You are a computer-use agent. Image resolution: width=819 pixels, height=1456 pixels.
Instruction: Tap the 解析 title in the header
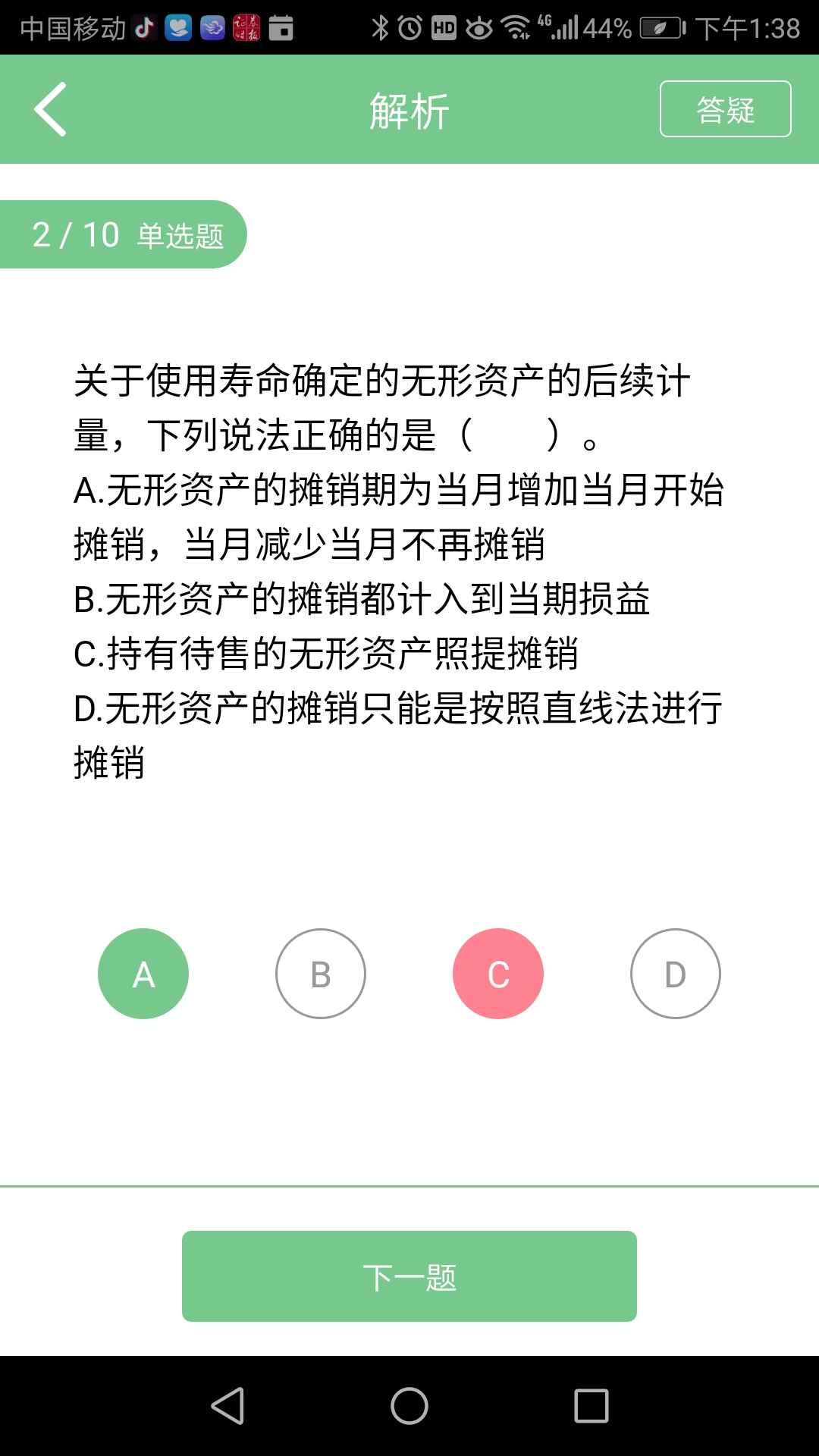[409, 111]
